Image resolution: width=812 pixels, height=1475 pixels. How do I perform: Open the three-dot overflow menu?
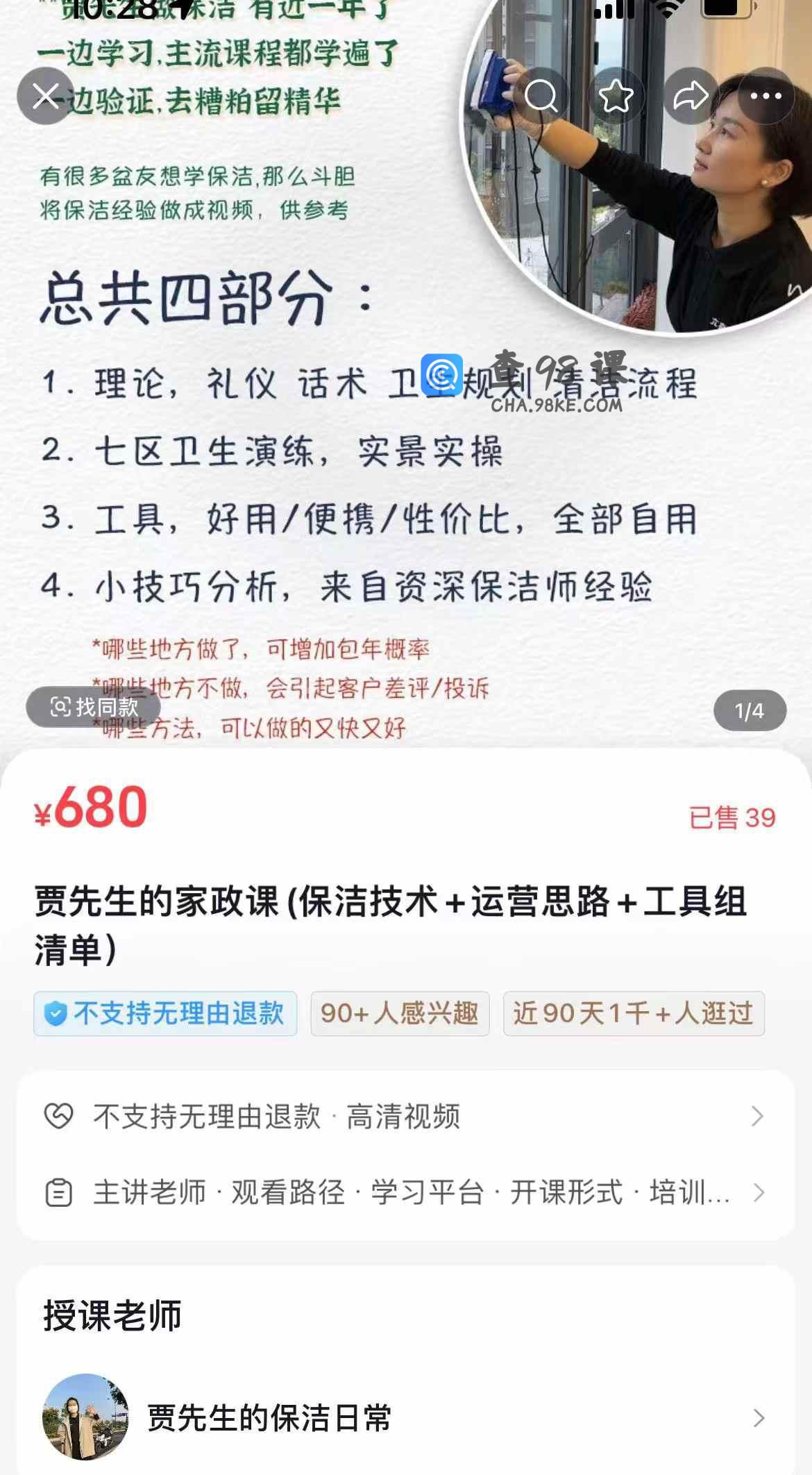766,96
